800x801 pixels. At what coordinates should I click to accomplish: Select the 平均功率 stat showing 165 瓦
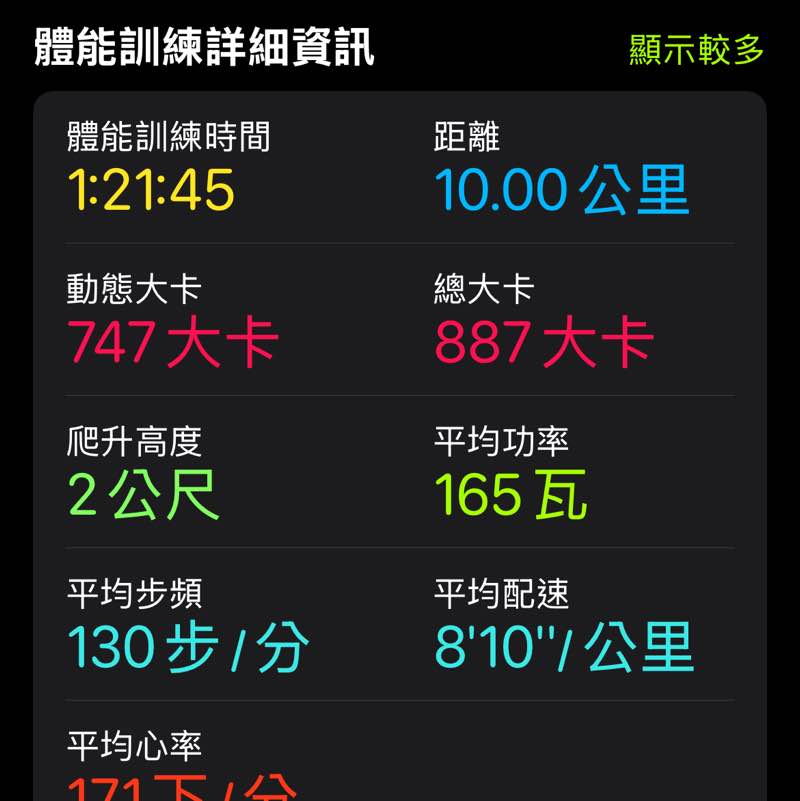tap(510, 492)
